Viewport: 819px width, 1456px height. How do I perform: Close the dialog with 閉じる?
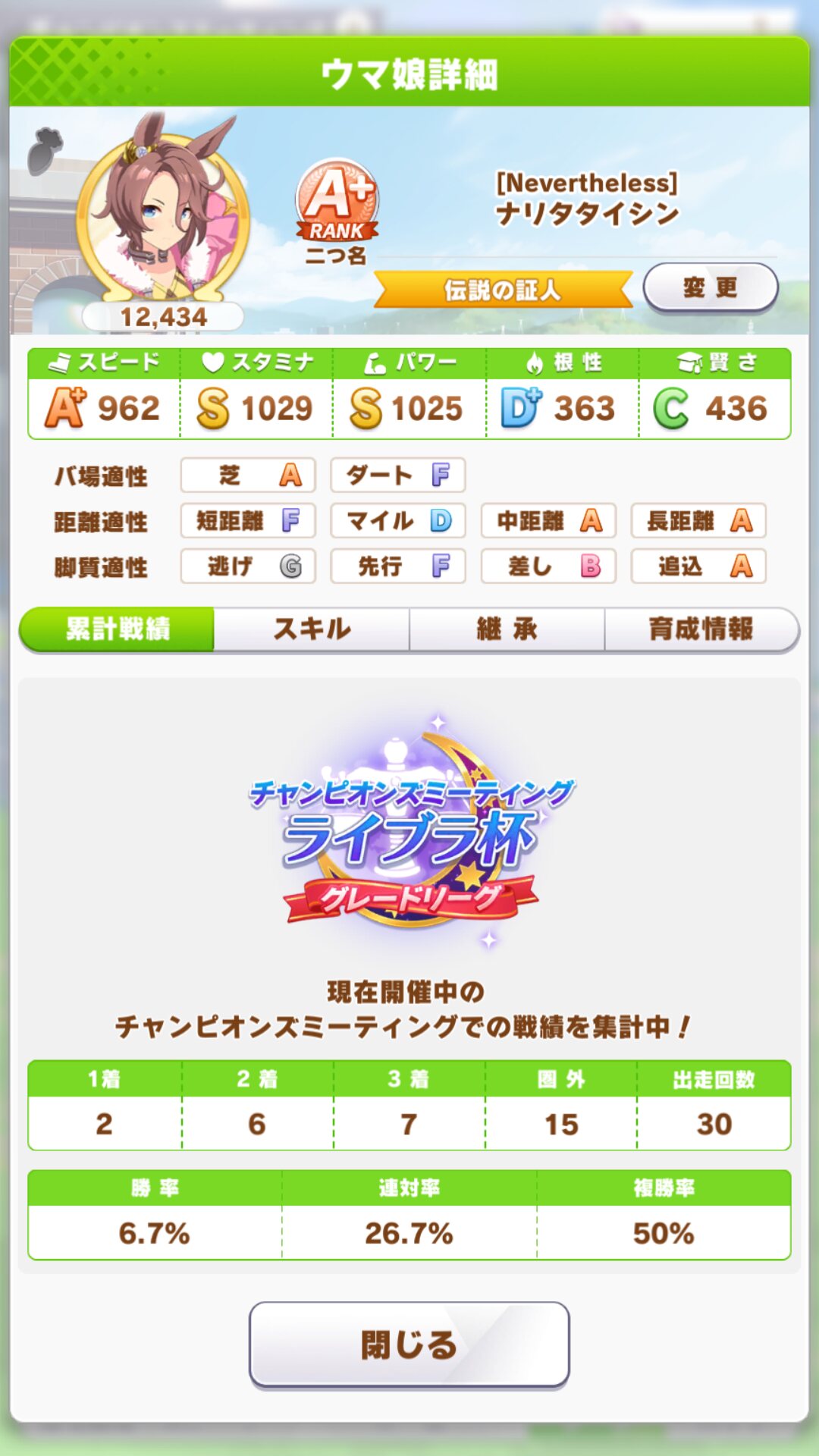[409, 1345]
